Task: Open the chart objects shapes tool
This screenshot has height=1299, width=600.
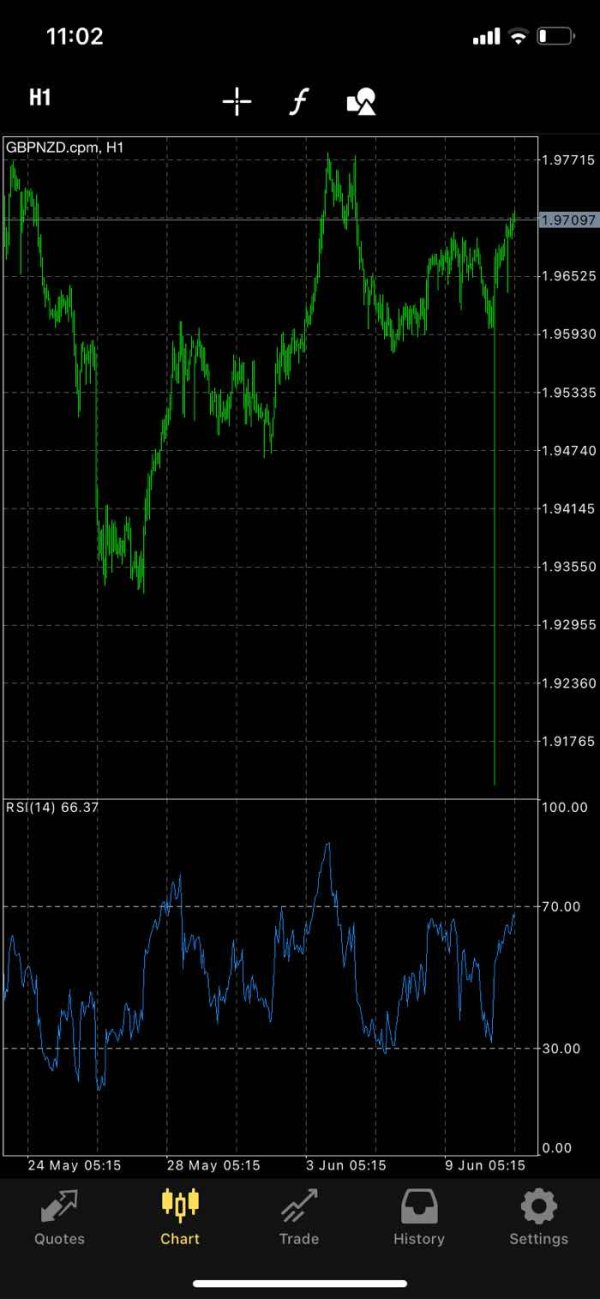Action: click(361, 101)
